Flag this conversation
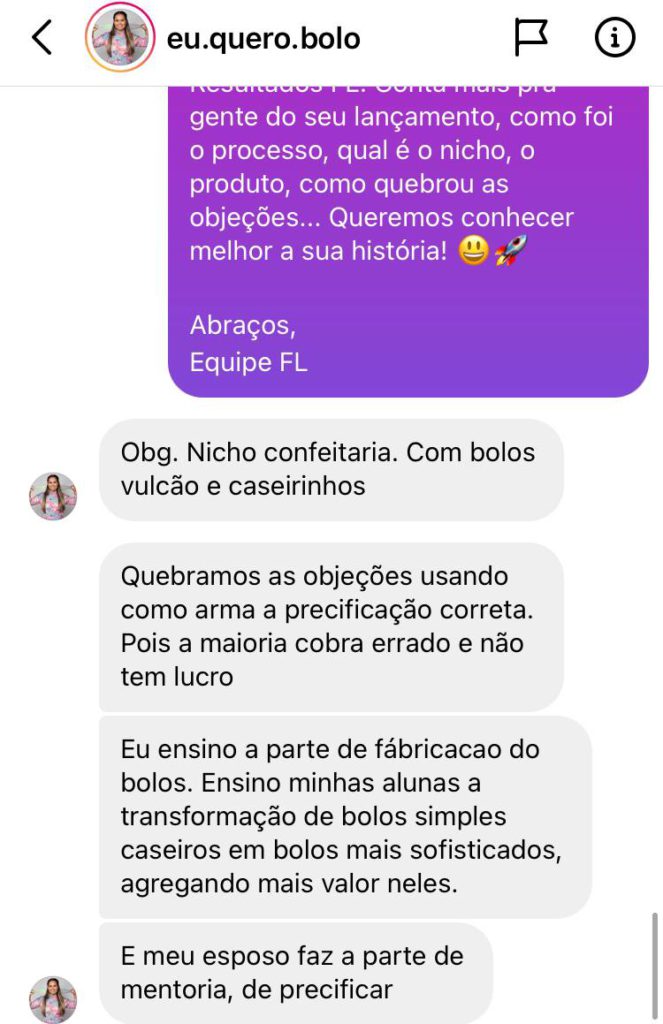663x1024 pixels. (531, 38)
